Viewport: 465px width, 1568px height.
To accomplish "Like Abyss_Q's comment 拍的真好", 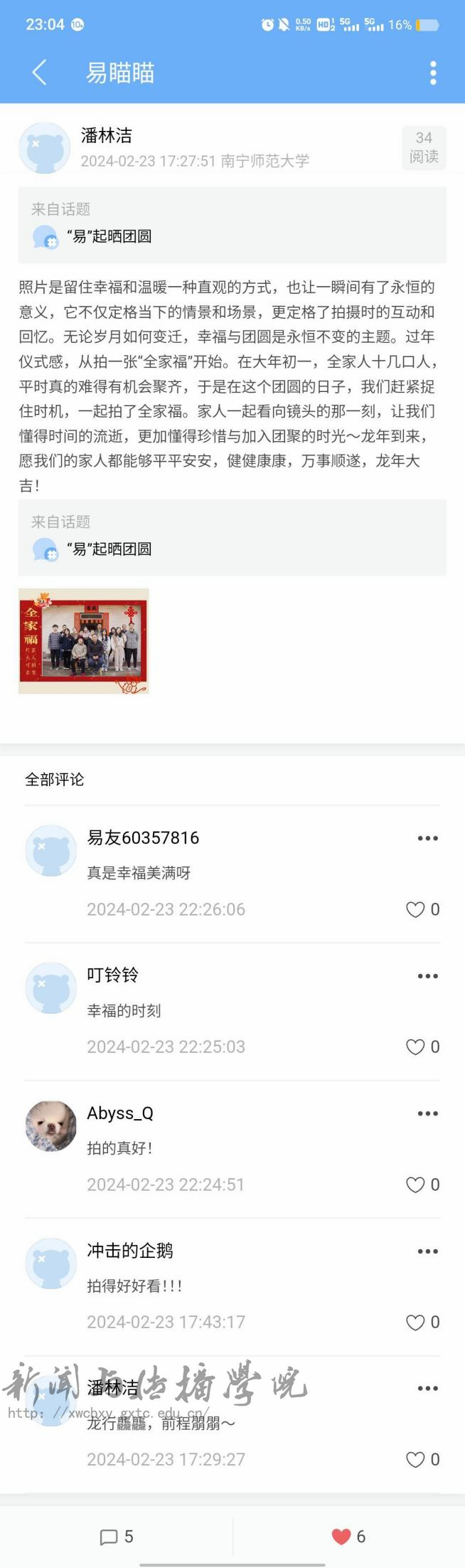I will click(415, 1185).
